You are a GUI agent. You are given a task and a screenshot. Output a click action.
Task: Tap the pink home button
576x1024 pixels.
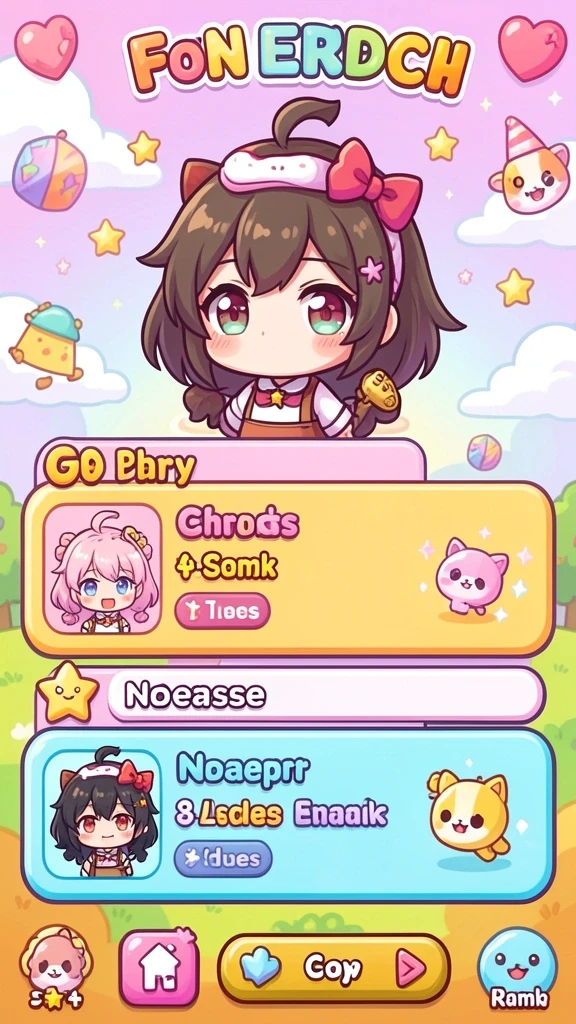point(159,968)
